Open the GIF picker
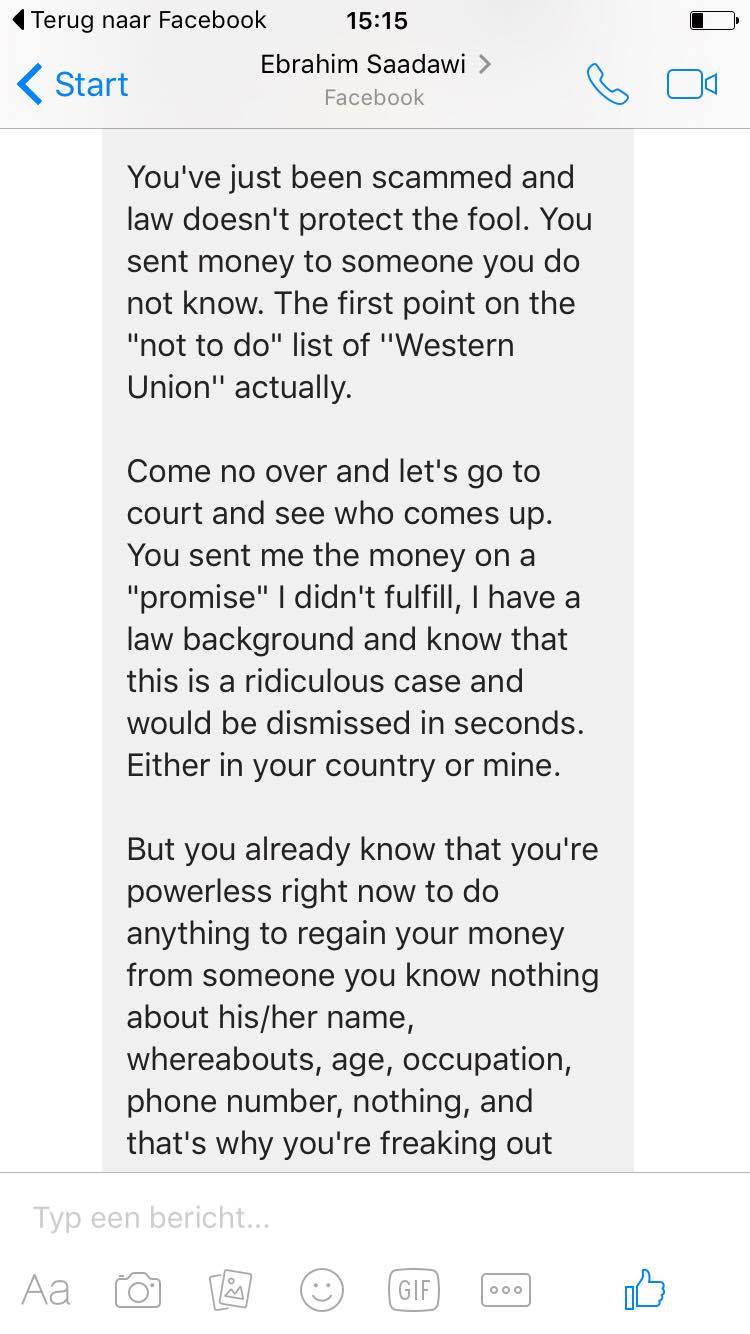The height and width of the screenshot is (1334, 750). [413, 1290]
